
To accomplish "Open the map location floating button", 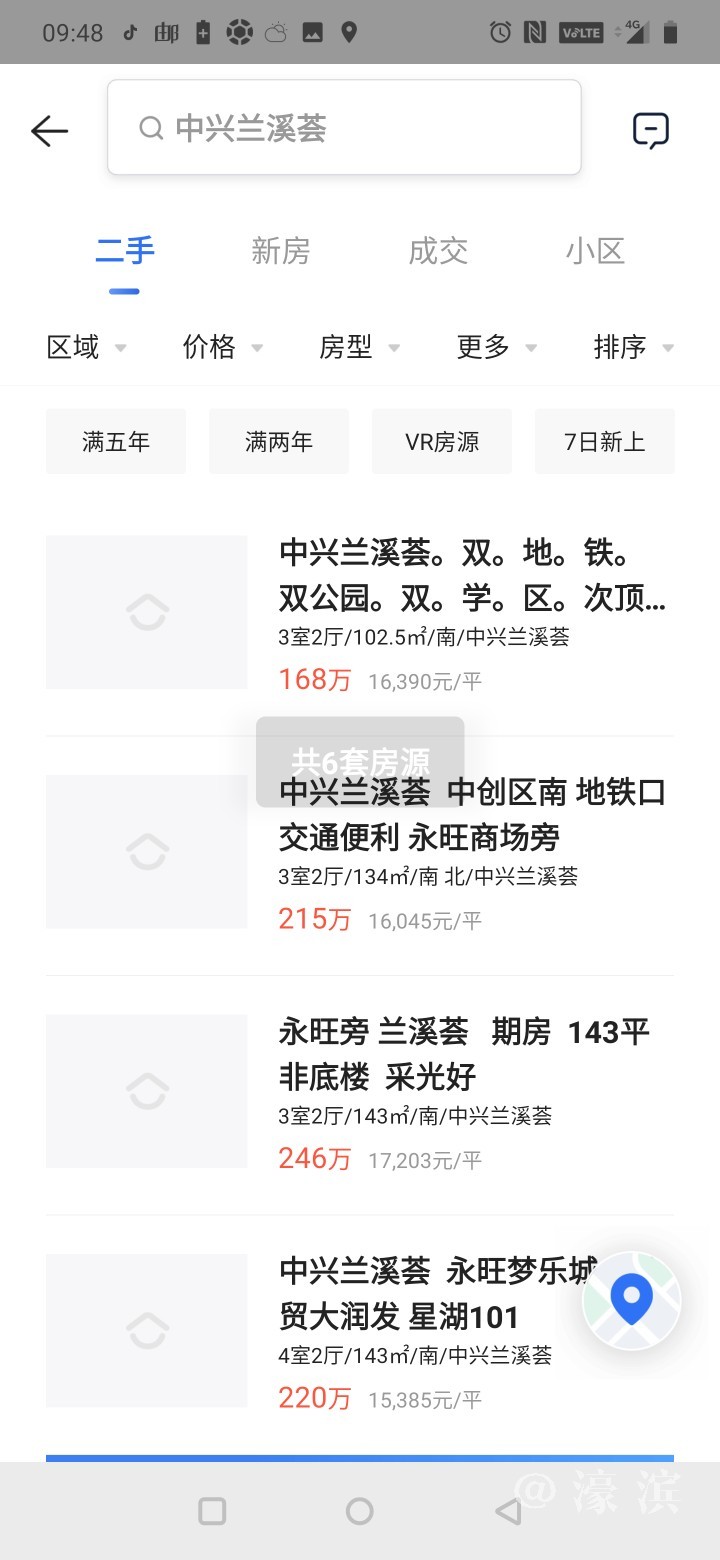I will click(x=631, y=1301).
